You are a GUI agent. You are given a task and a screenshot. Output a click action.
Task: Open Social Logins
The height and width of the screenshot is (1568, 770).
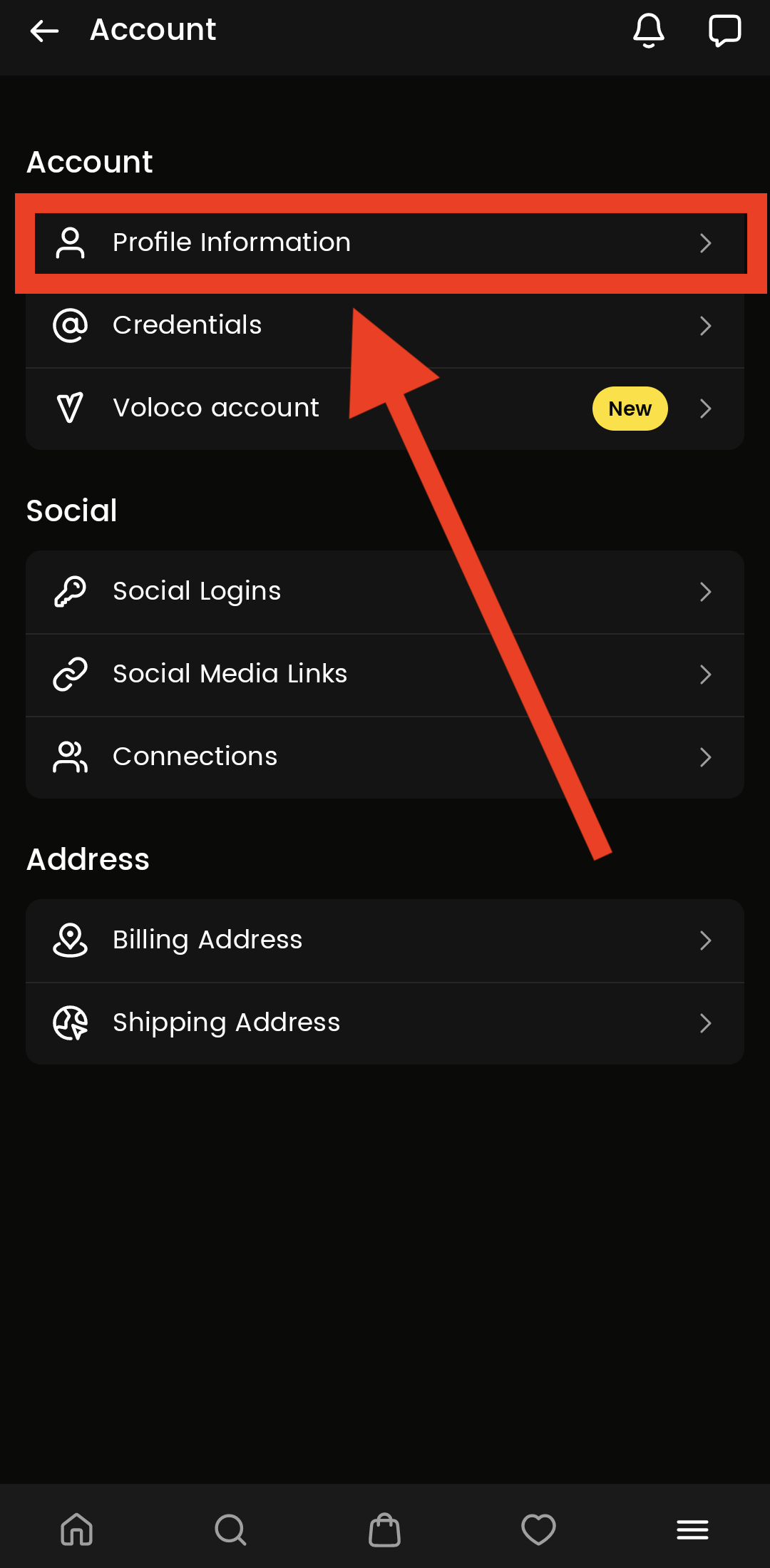[385, 592]
